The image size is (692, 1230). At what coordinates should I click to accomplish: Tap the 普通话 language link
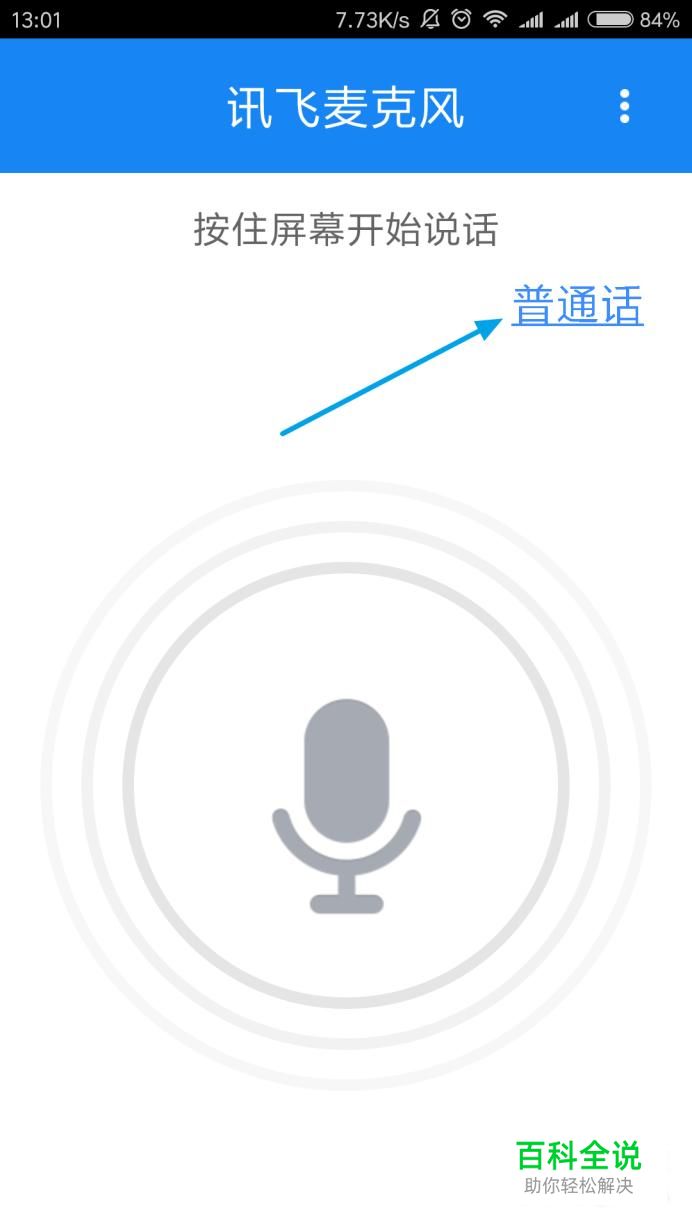[578, 305]
